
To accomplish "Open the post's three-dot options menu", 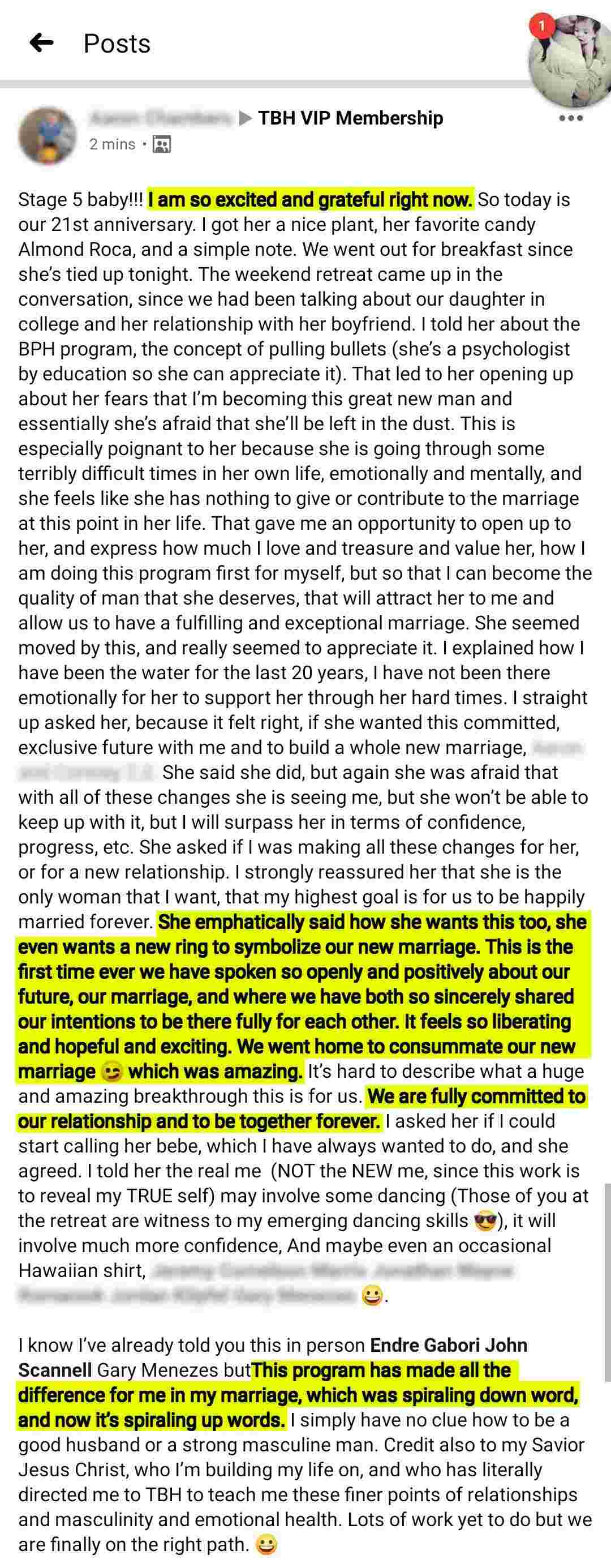I will click(x=570, y=118).
